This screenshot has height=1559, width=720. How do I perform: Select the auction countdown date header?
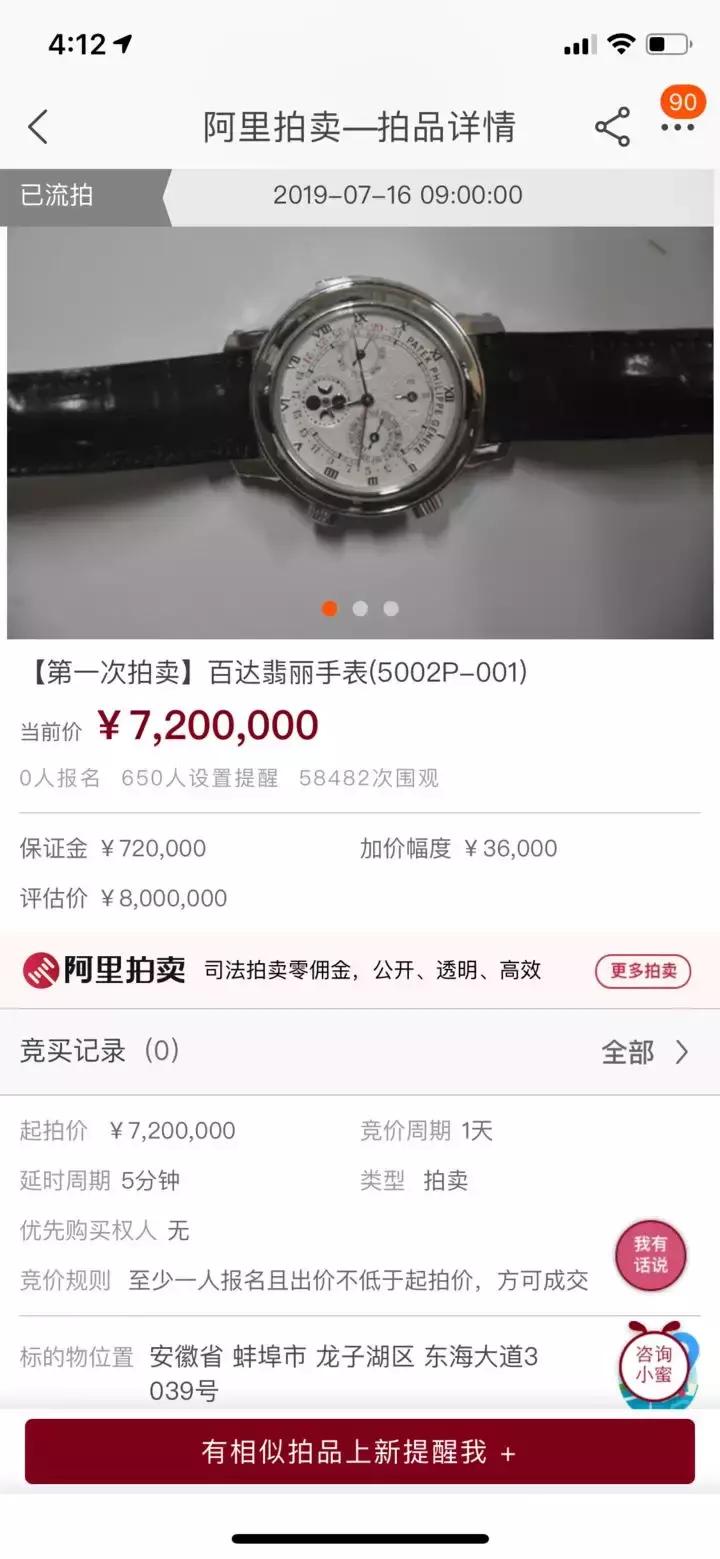tap(396, 196)
